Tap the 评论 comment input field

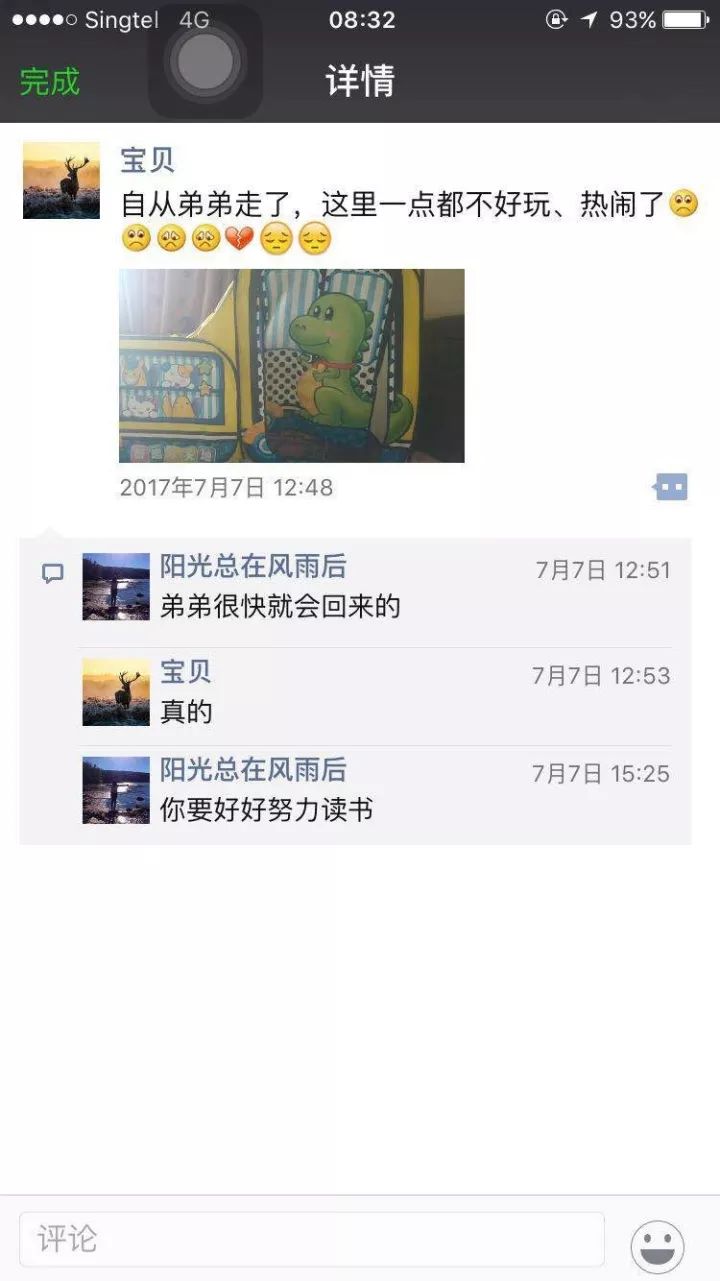[x=312, y=1240]
